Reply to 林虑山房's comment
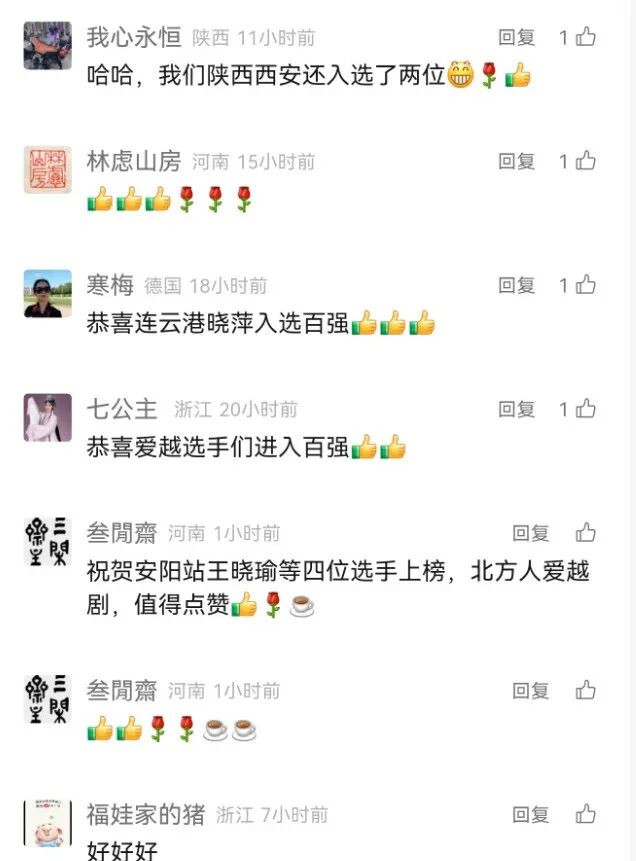 [516, 161]
